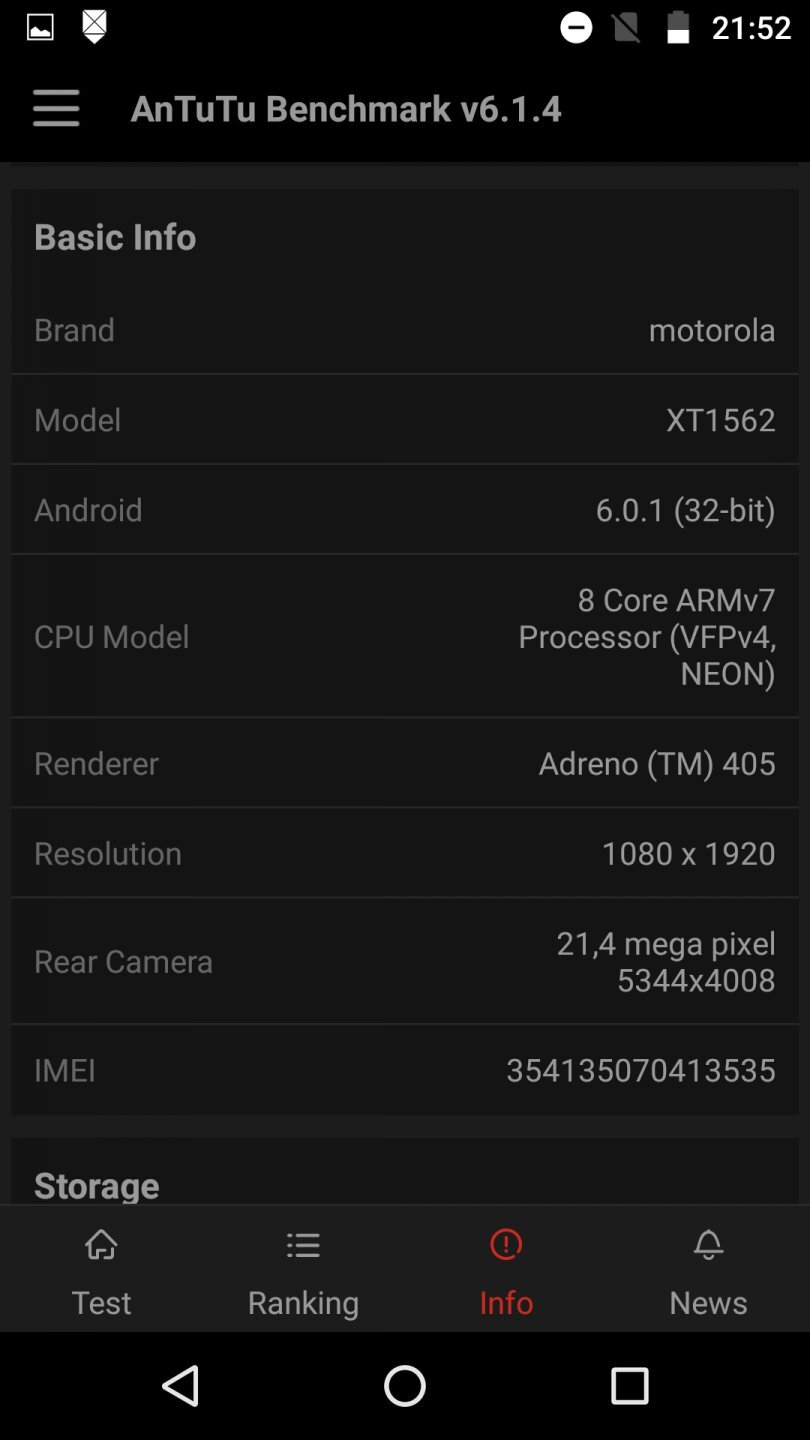Tap the battery status icon

click(x=676, y=27)
